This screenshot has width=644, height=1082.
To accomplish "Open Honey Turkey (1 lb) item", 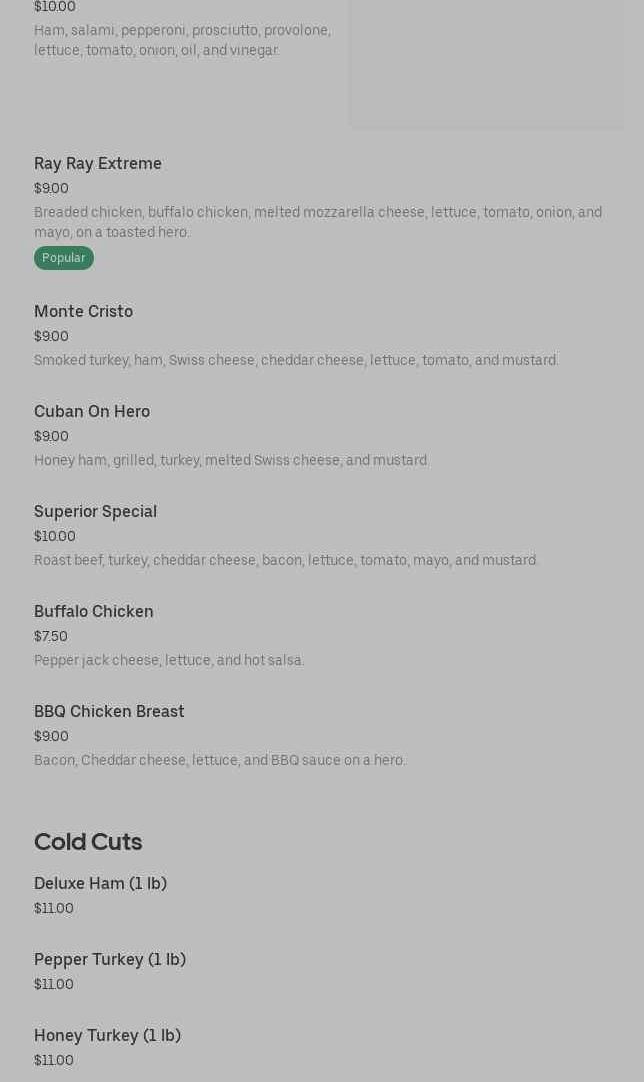I will coord(108,1035).
